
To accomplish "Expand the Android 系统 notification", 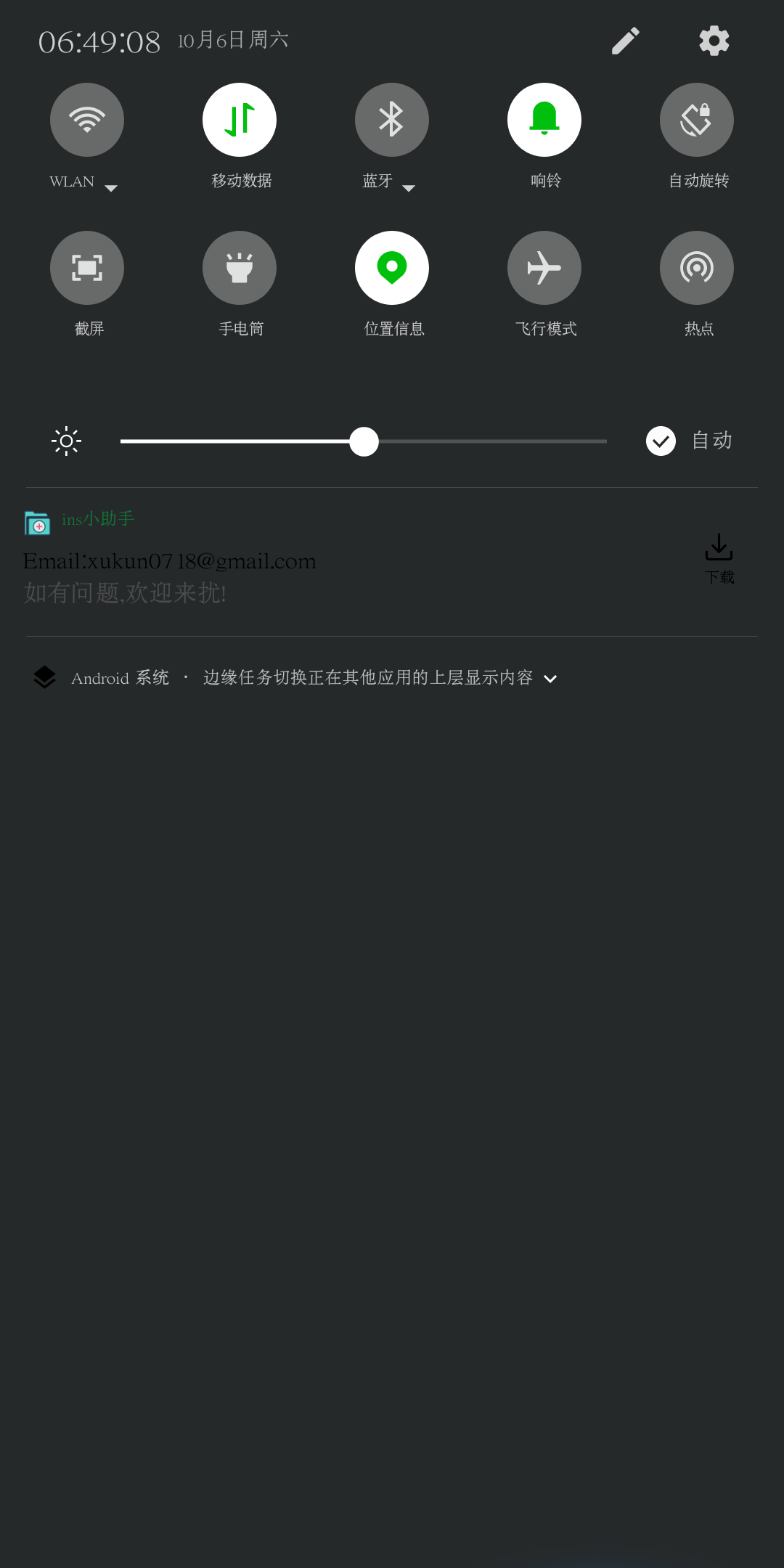I will click(x=550, y=679).
